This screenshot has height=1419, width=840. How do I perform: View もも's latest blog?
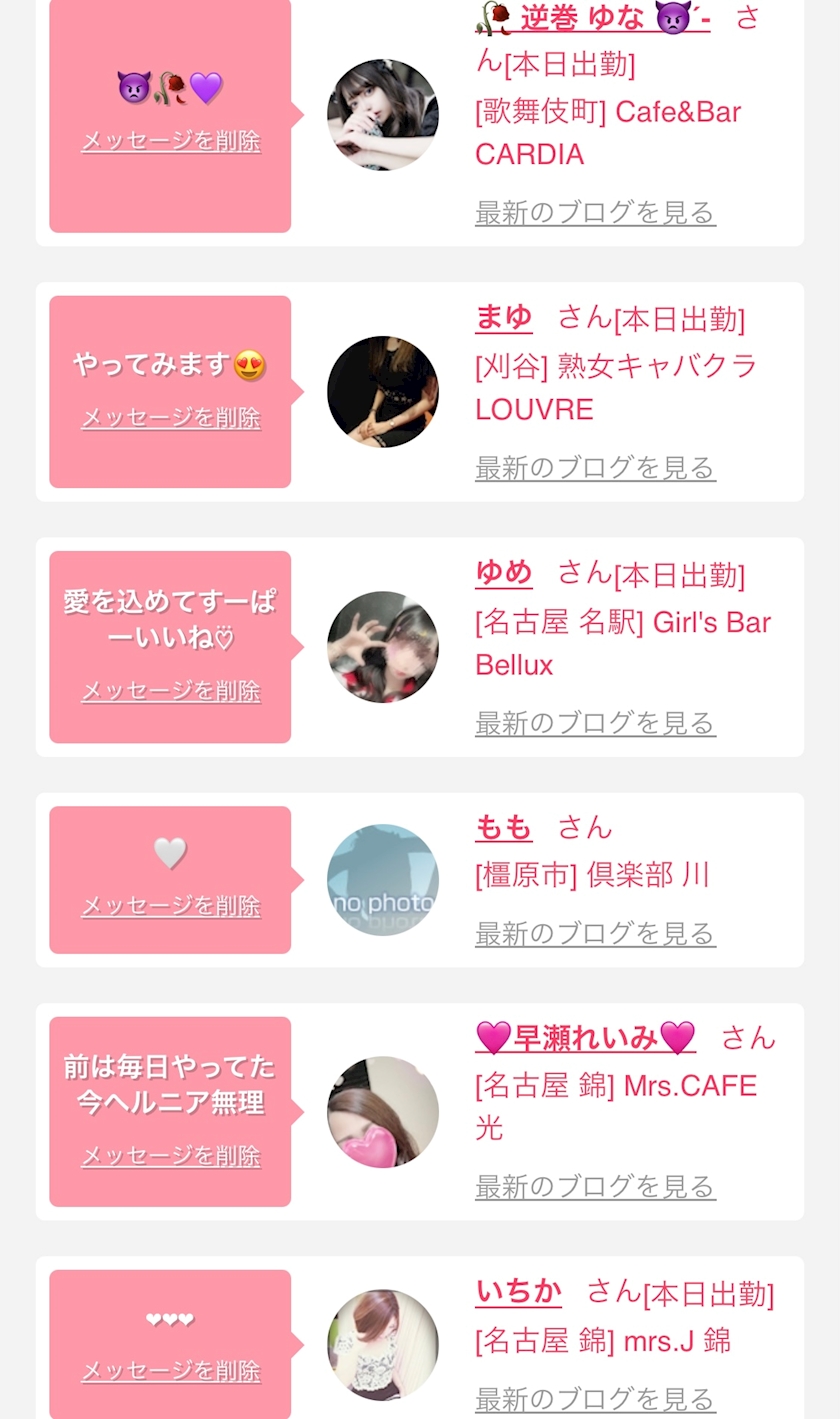pos(595,933)
